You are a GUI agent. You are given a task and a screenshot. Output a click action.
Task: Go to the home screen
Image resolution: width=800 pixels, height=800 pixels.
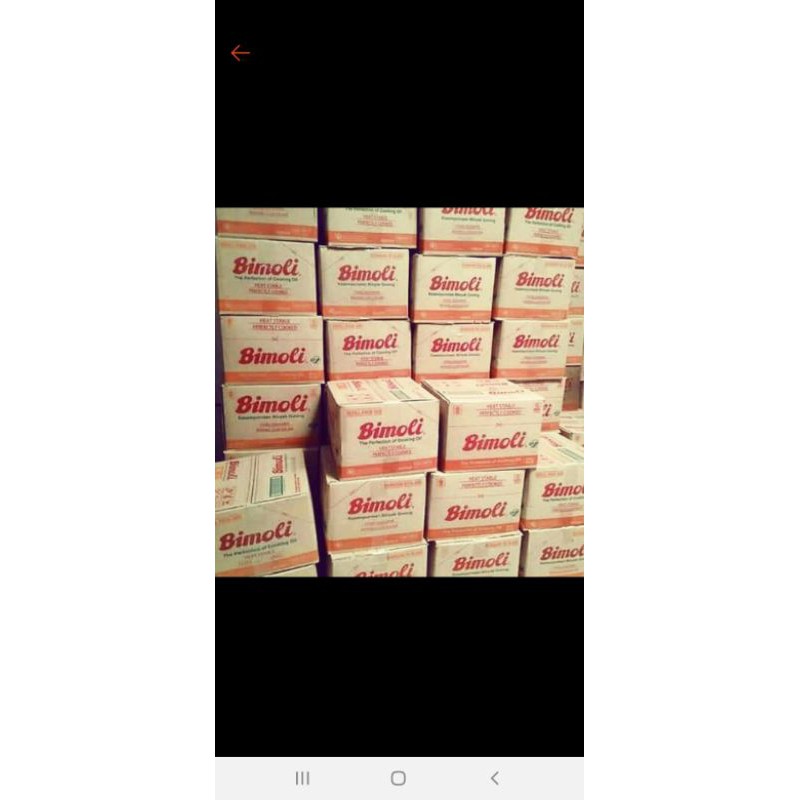[398, 778]
